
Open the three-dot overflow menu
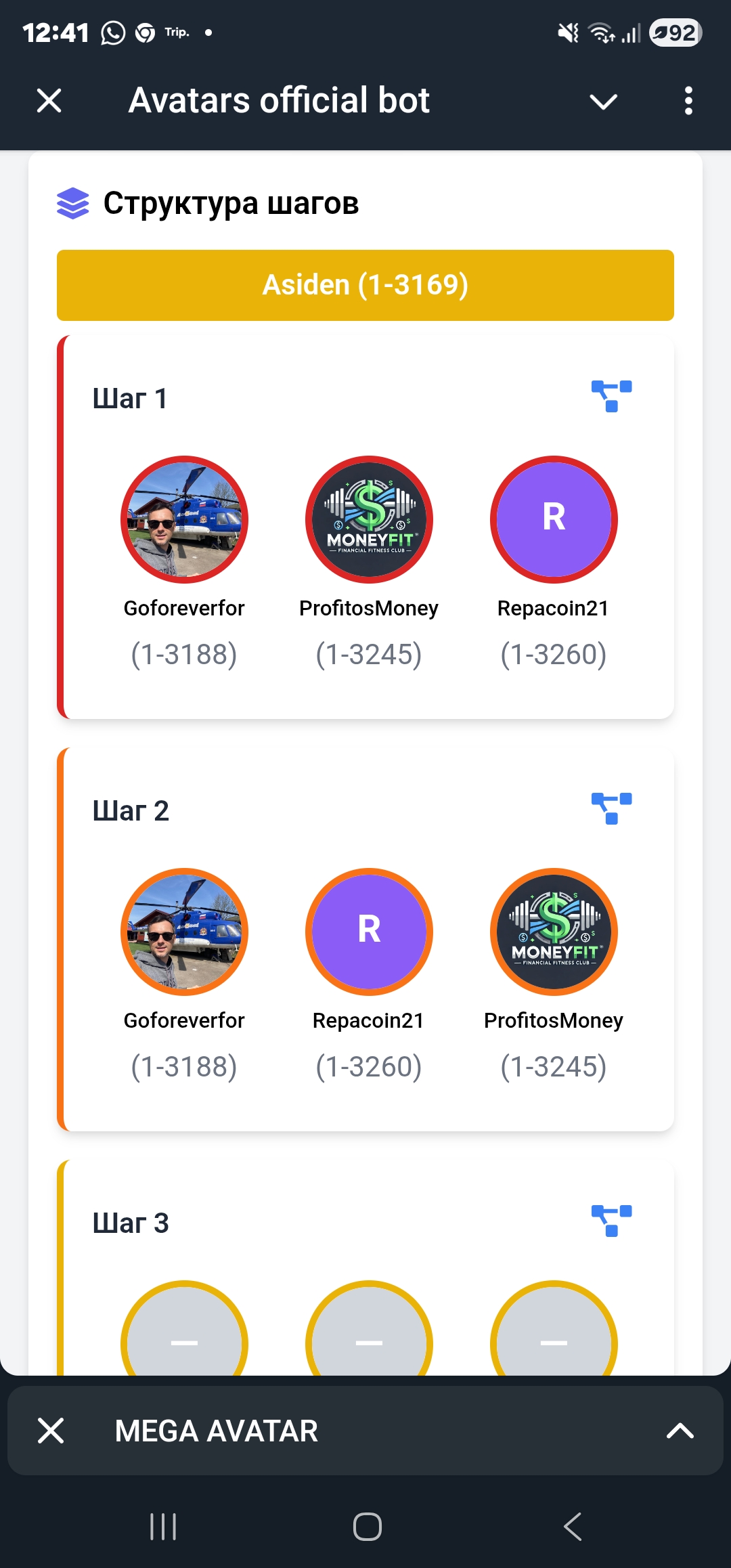point(688,101)
